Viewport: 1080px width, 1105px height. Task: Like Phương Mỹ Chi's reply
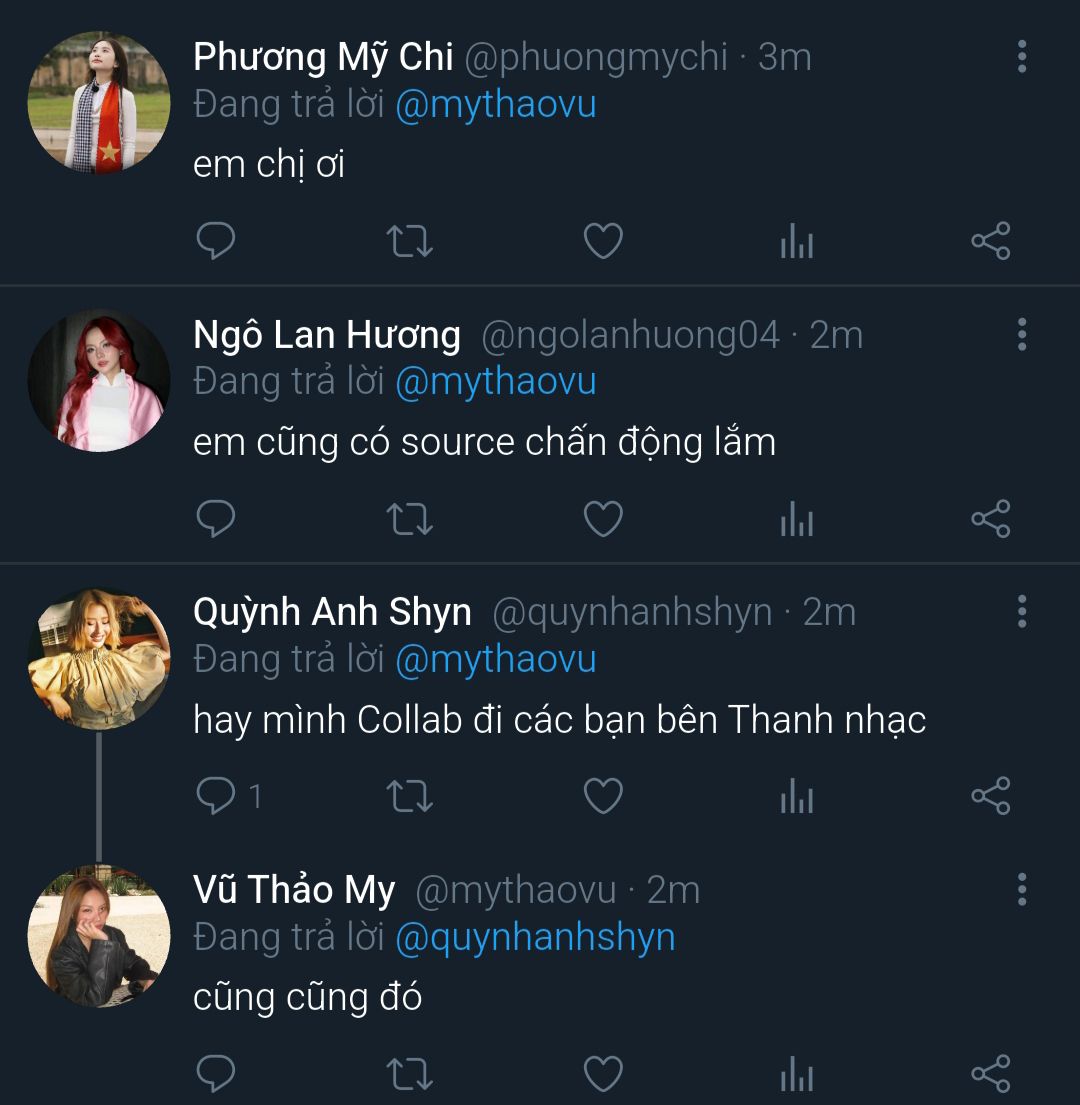[x=603, y=241]
